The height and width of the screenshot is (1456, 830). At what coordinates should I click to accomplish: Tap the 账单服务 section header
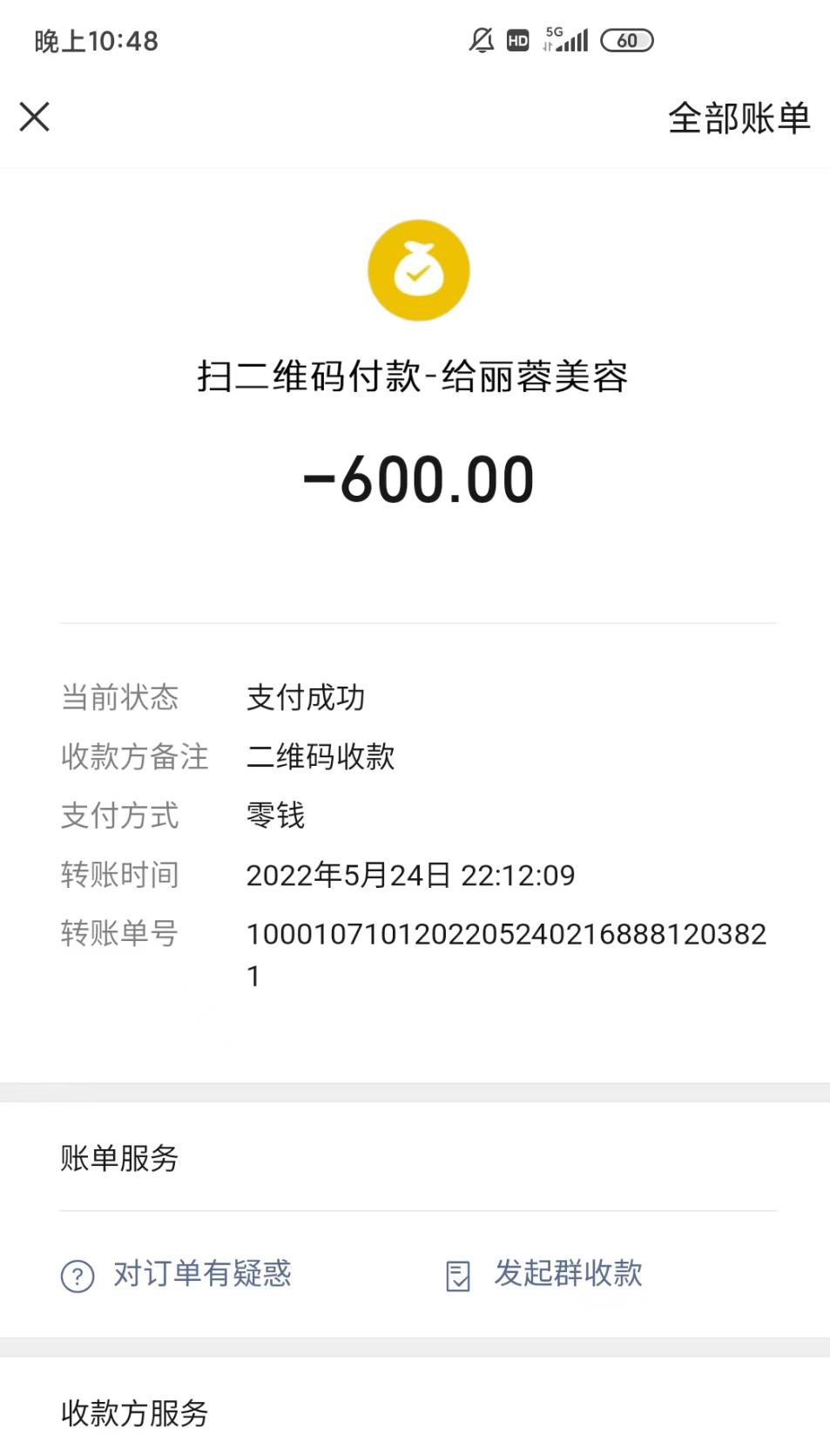pyautogui.click(x=119, y=1159)
